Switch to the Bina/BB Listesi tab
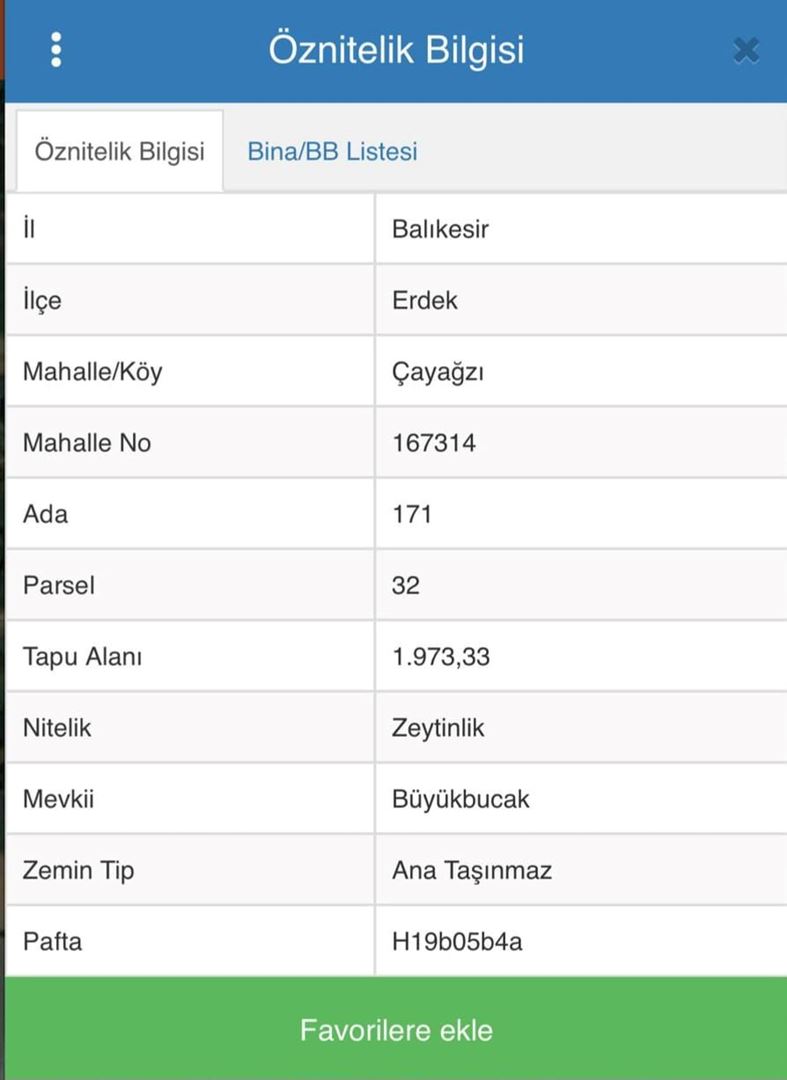 [x=332, y=152]
